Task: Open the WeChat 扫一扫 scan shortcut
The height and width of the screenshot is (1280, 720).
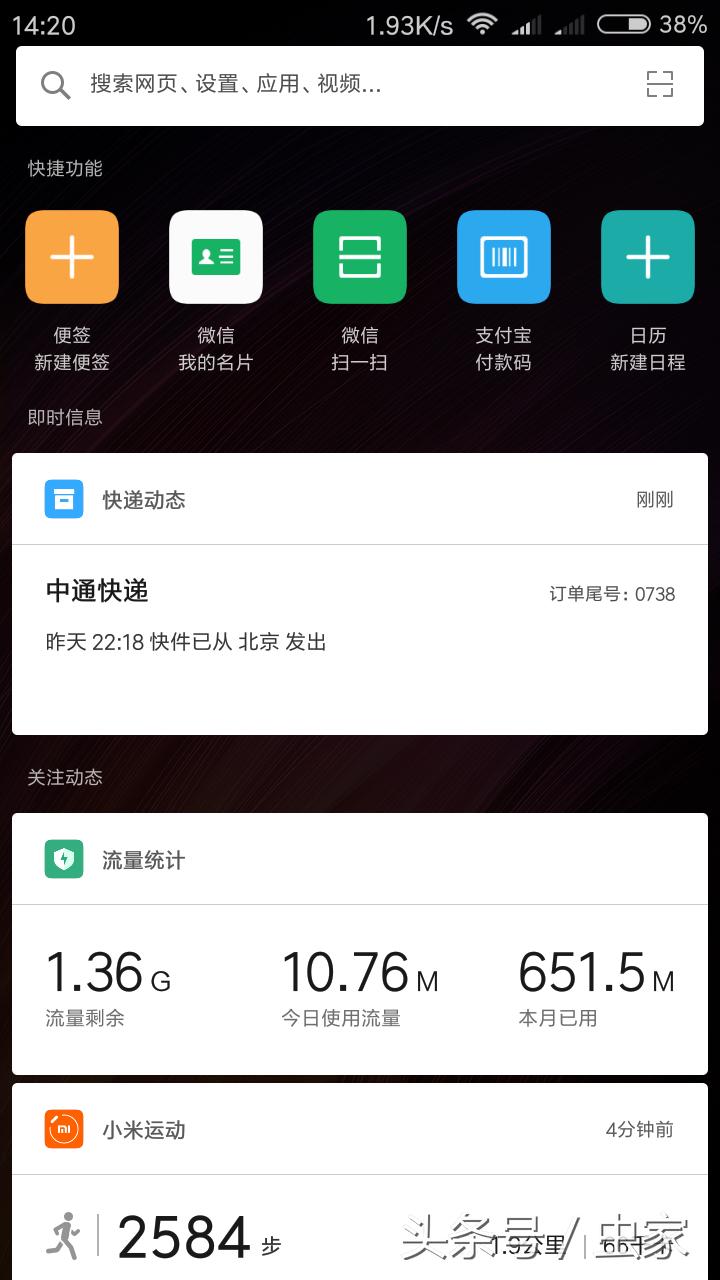Action: [360, 257]
